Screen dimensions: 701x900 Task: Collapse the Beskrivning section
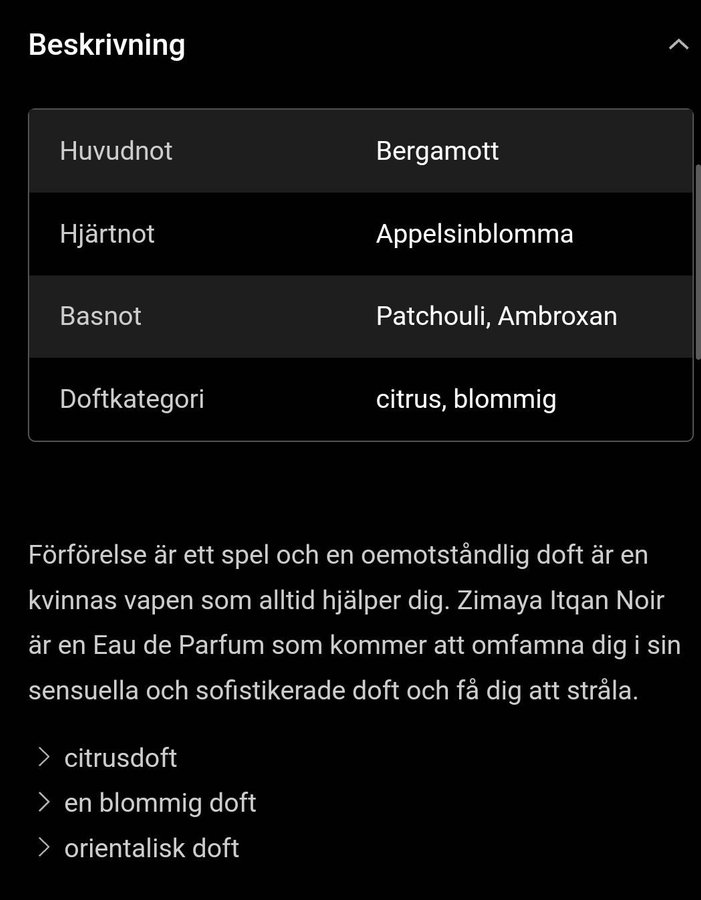click(x=678, y=45)
